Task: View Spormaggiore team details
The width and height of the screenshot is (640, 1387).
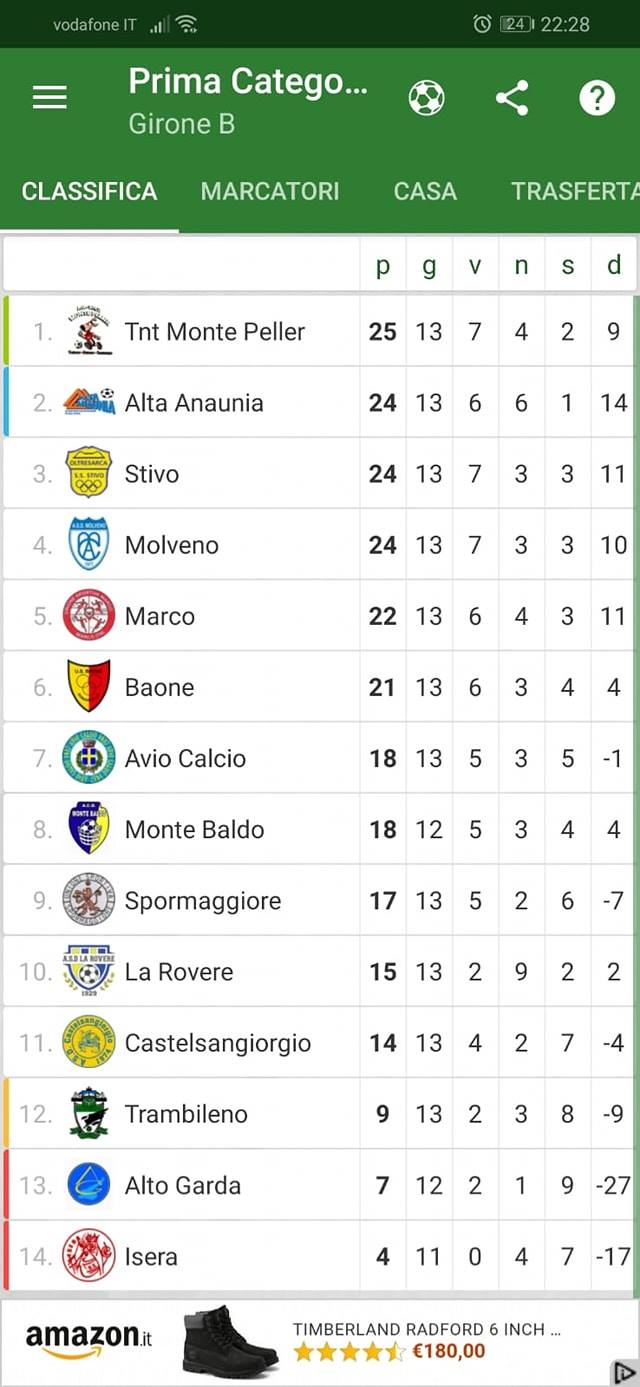Action: point(319,900)
